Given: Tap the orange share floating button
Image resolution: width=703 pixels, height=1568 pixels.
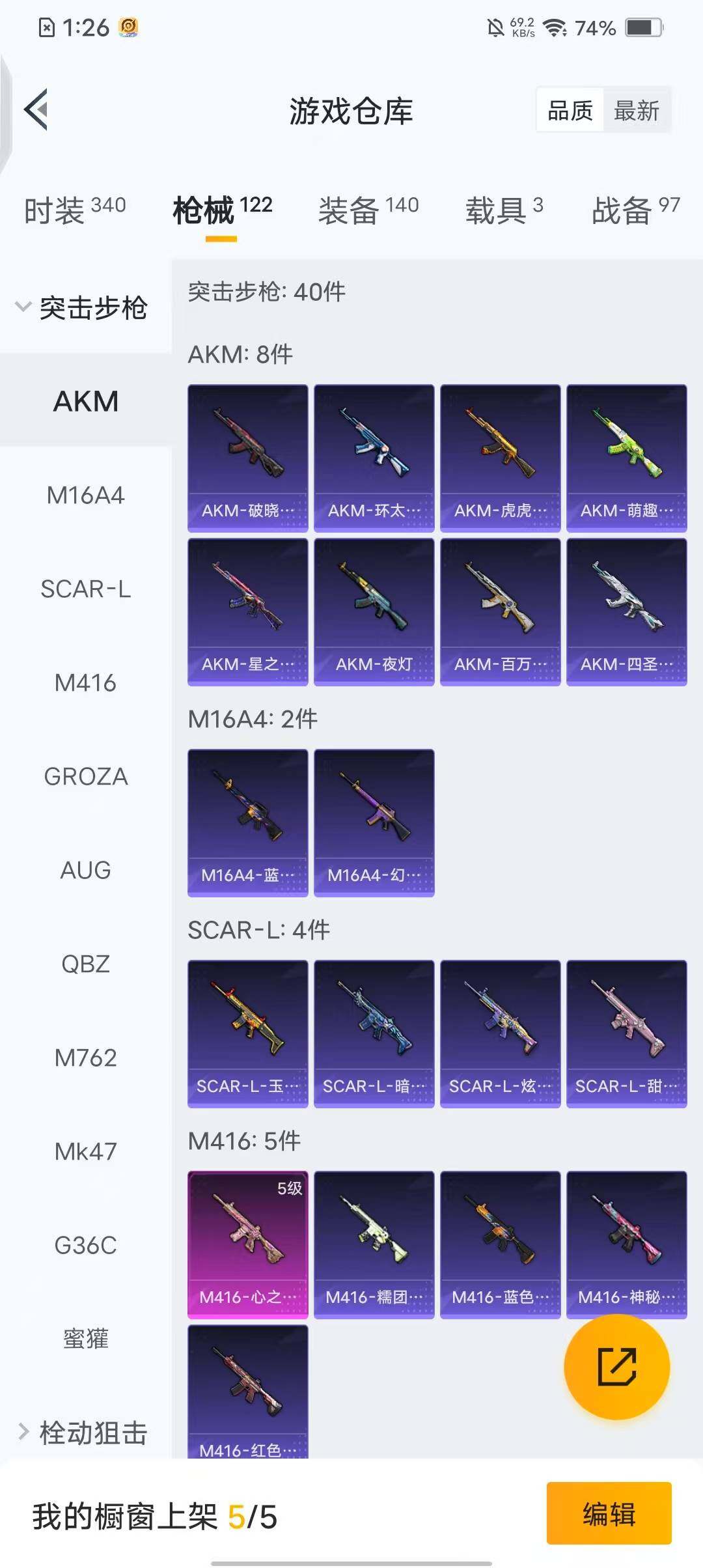Looking at the screenshot, I should click(x=616, y=1366).
